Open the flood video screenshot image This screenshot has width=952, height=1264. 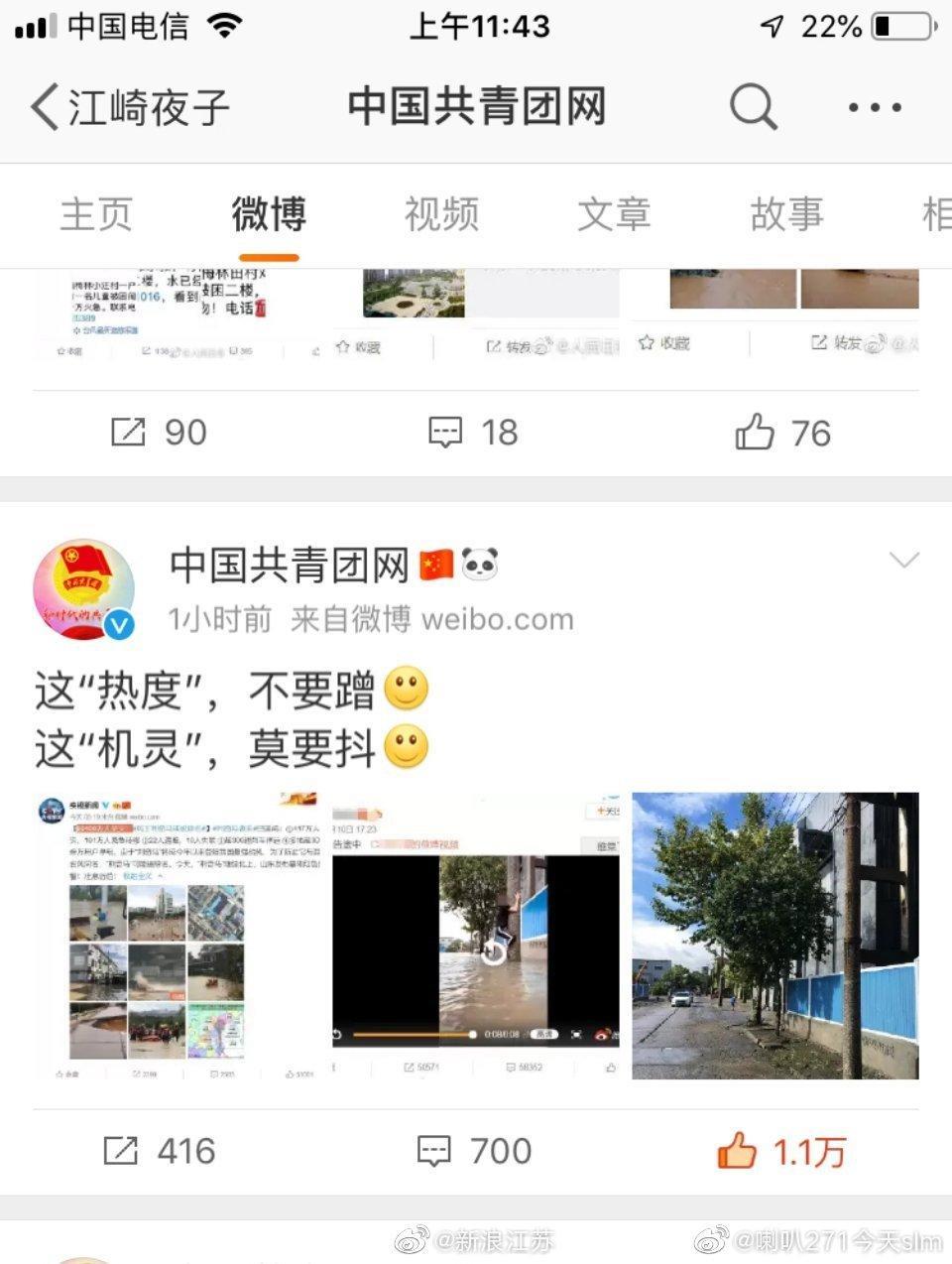pos(476,936)
